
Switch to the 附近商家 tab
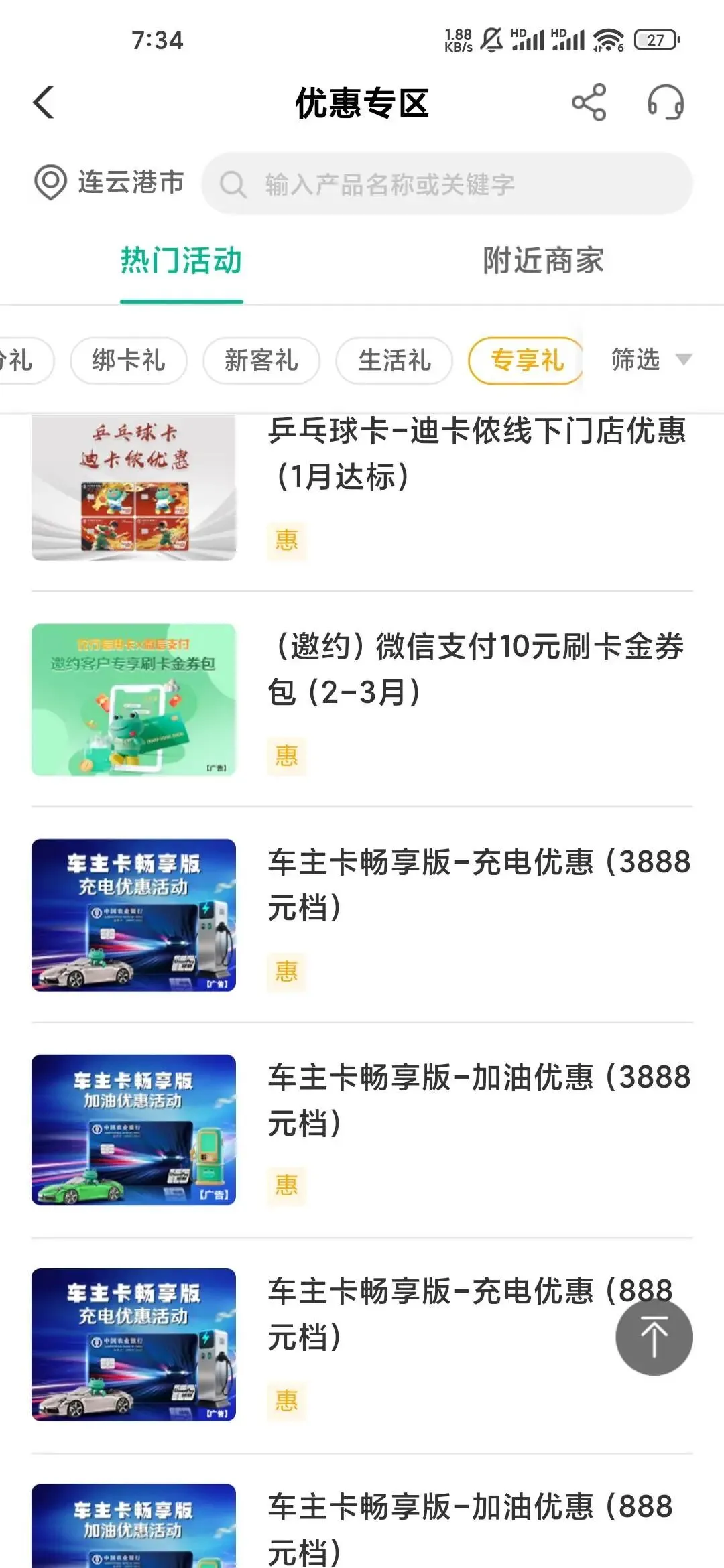coord(543,261)
